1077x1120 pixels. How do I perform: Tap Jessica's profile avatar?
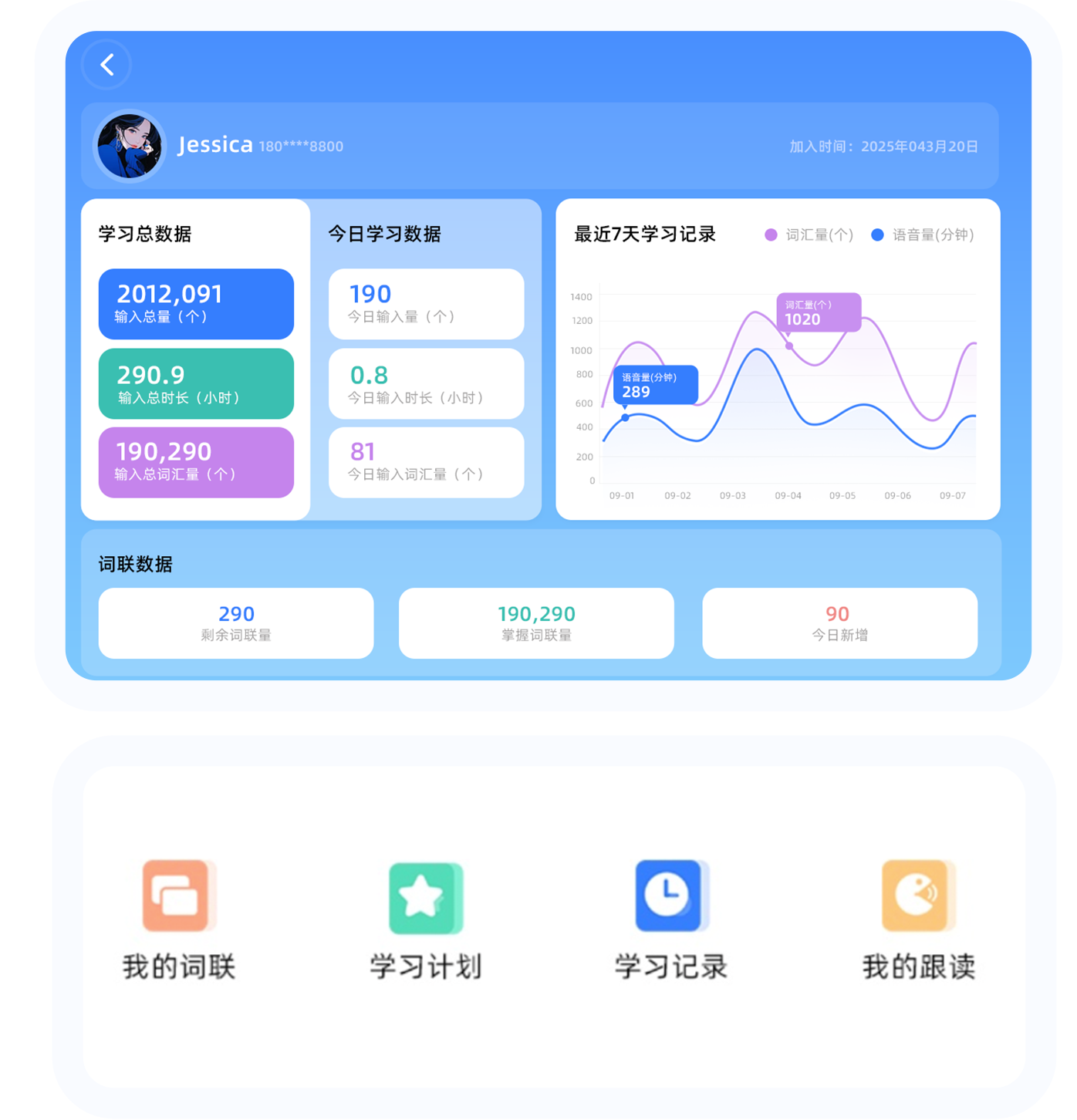[x=130, y=147]
